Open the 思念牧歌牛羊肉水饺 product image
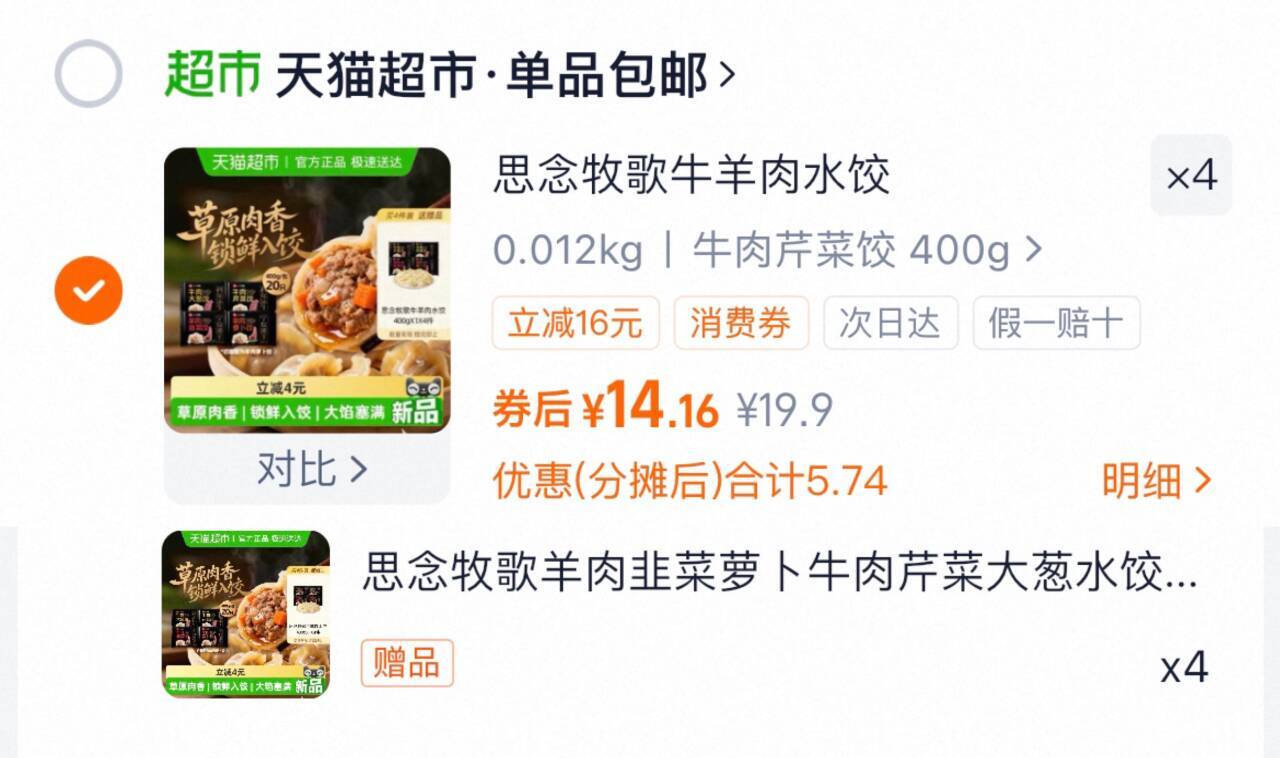The image size is (1280, 758). 307,290
